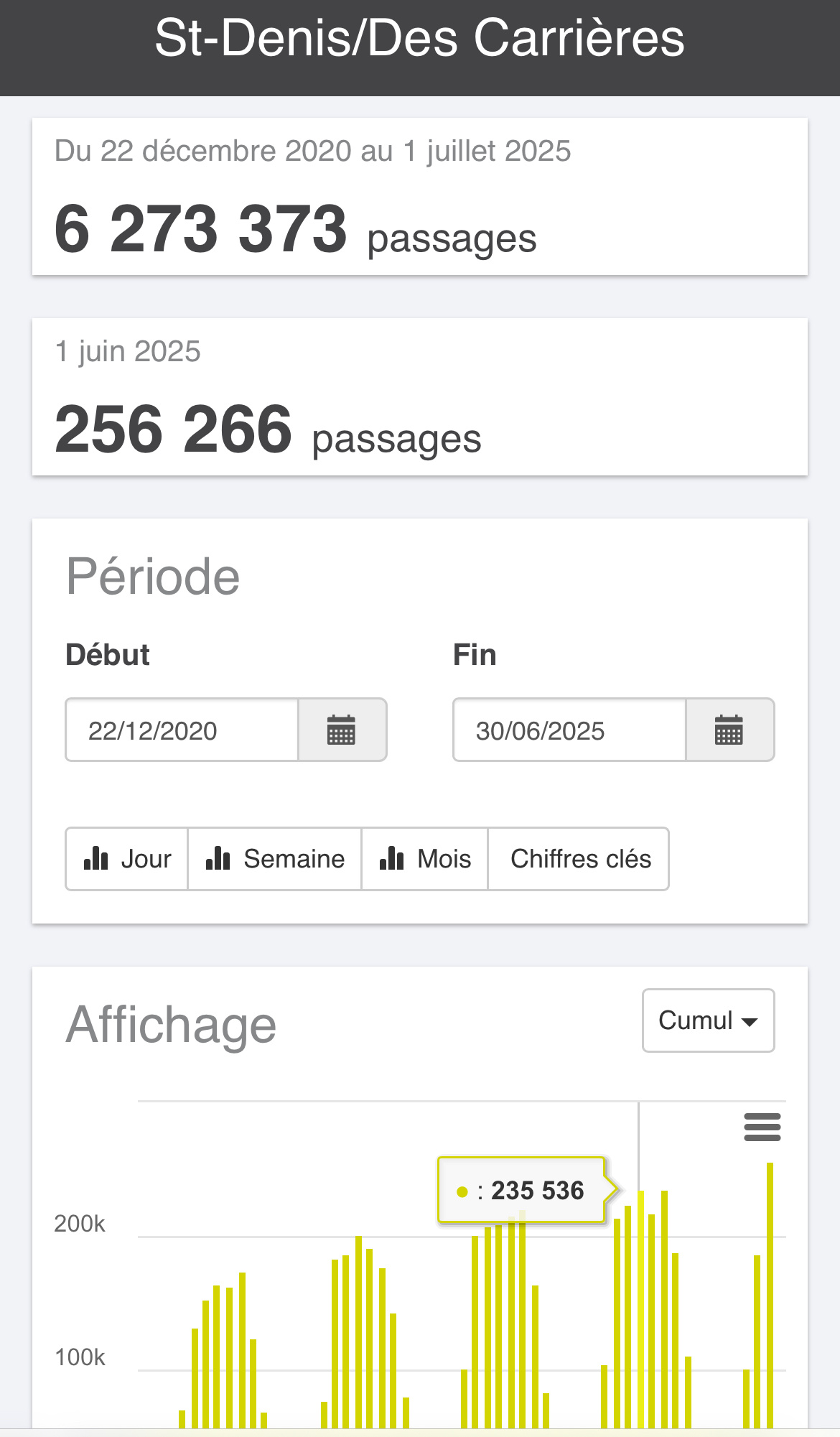Switch to Mois view
Image resolution: width=840 pixels, height=1437 pixels.
point(425,859)
